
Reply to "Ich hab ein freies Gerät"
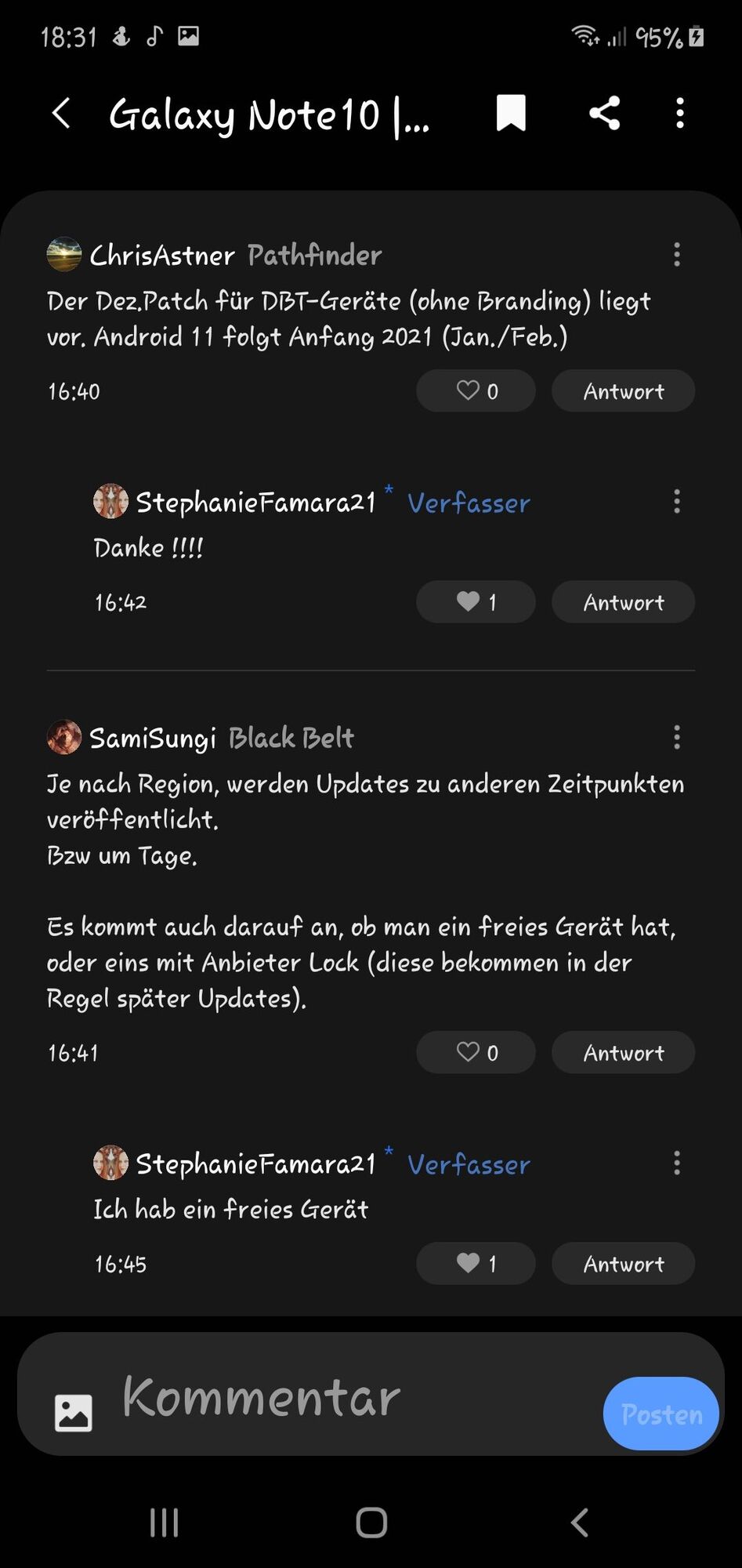pyautogui.click(x=623, y=1263)
